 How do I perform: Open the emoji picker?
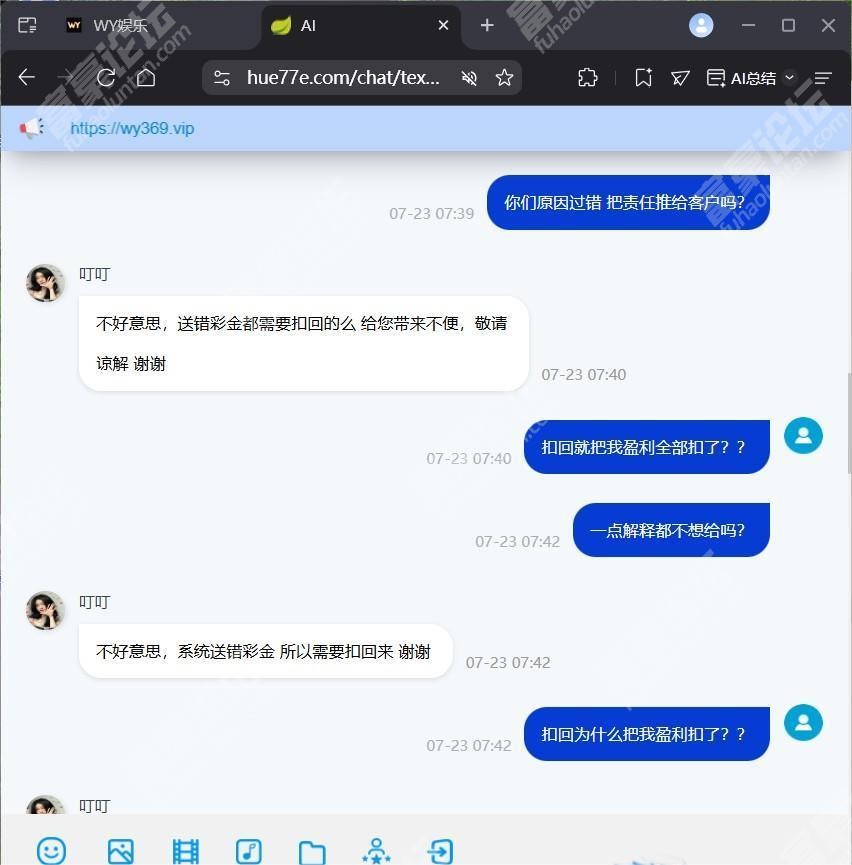[x=51, y=850]
